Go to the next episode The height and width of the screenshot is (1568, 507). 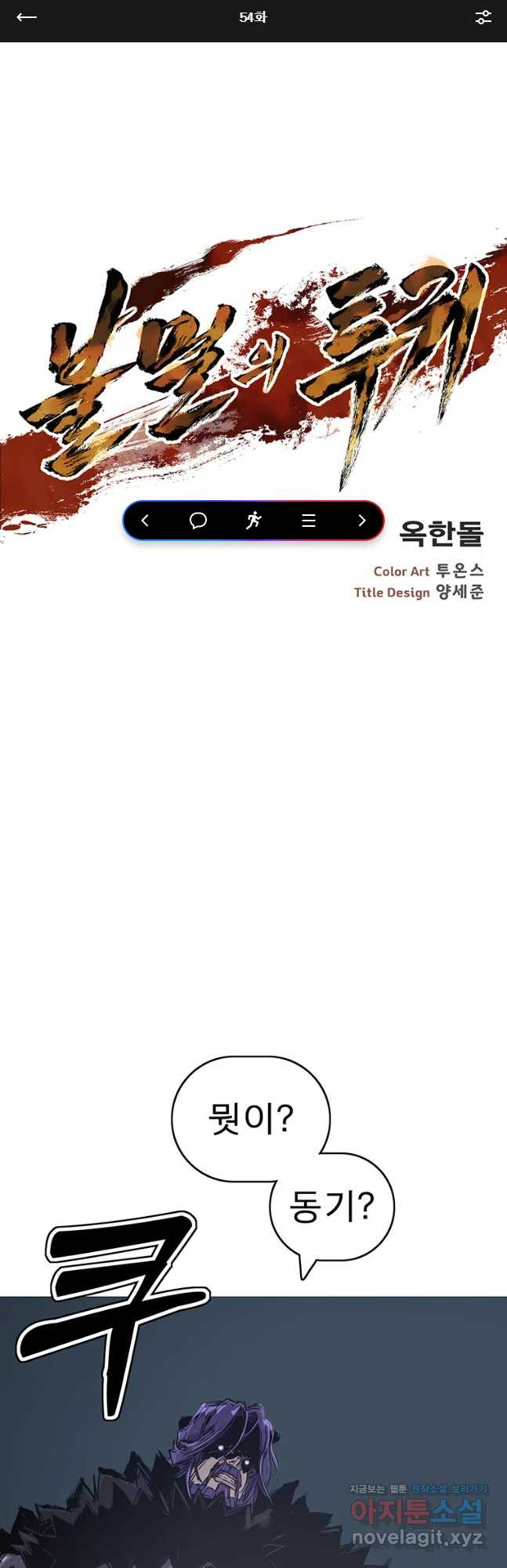(361, 521)
